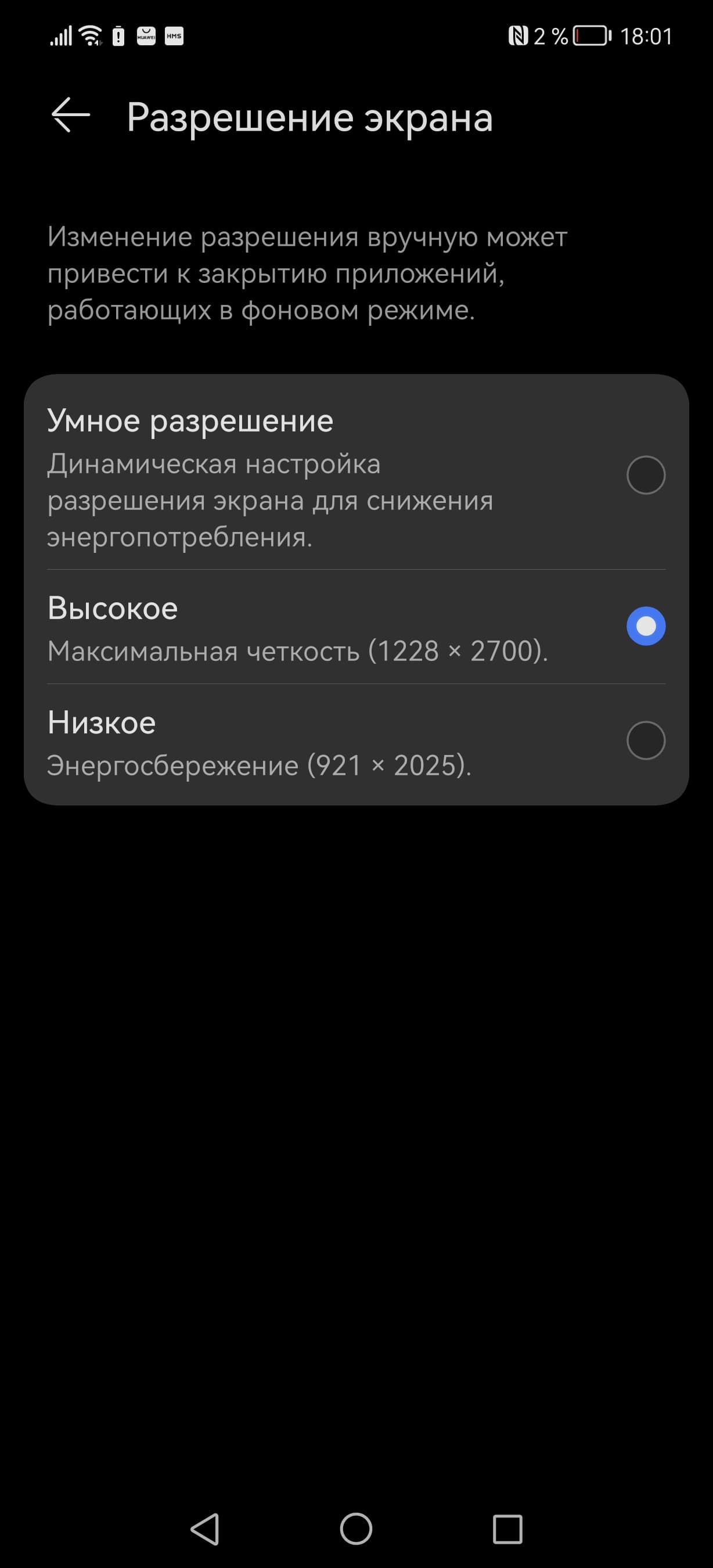The image size is (713, 1568).
Task: Open recent apps overview
Action: [507, 1529]
